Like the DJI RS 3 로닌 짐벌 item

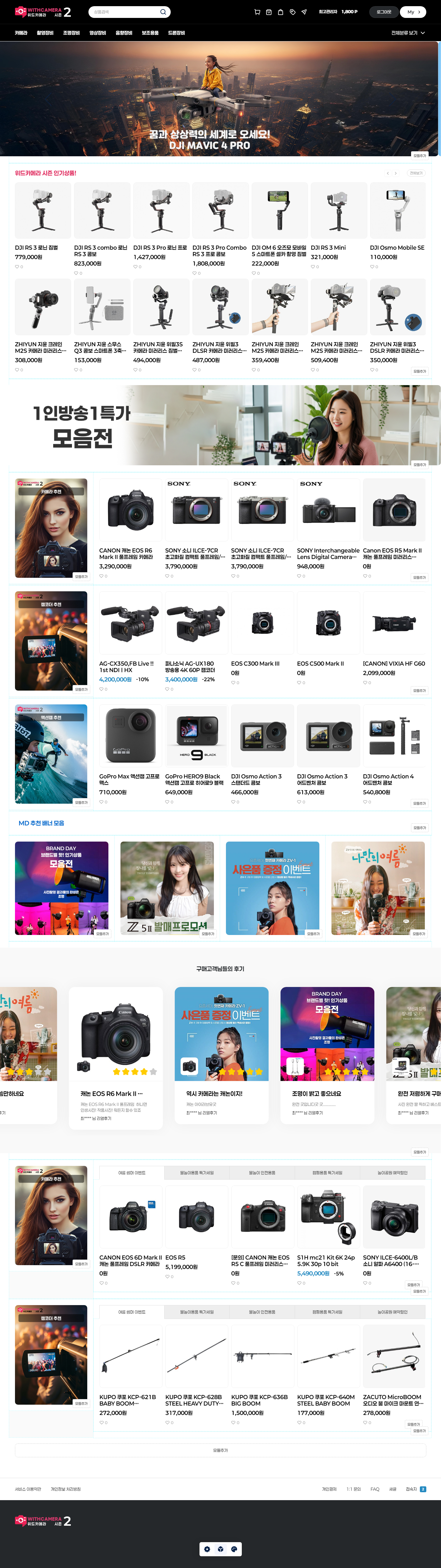(x=17, y=267)
